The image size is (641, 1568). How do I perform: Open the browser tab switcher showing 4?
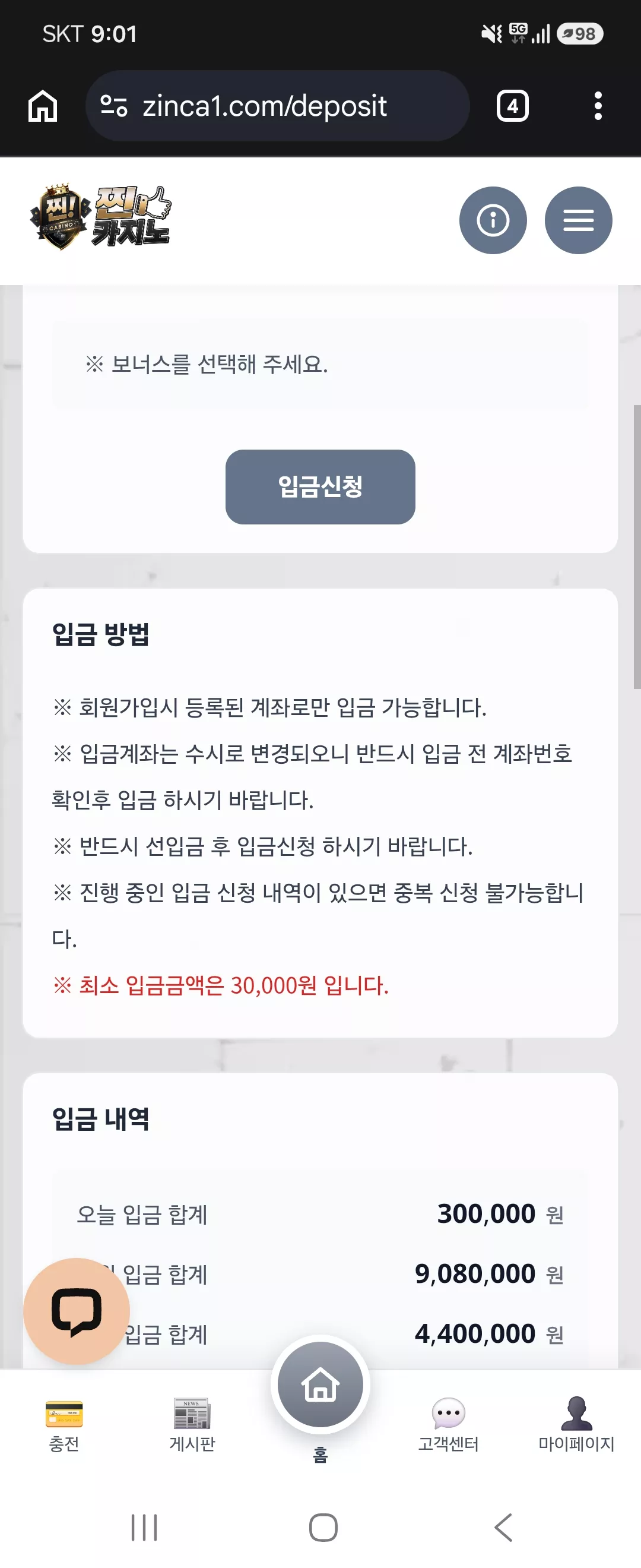coord(513,106)
